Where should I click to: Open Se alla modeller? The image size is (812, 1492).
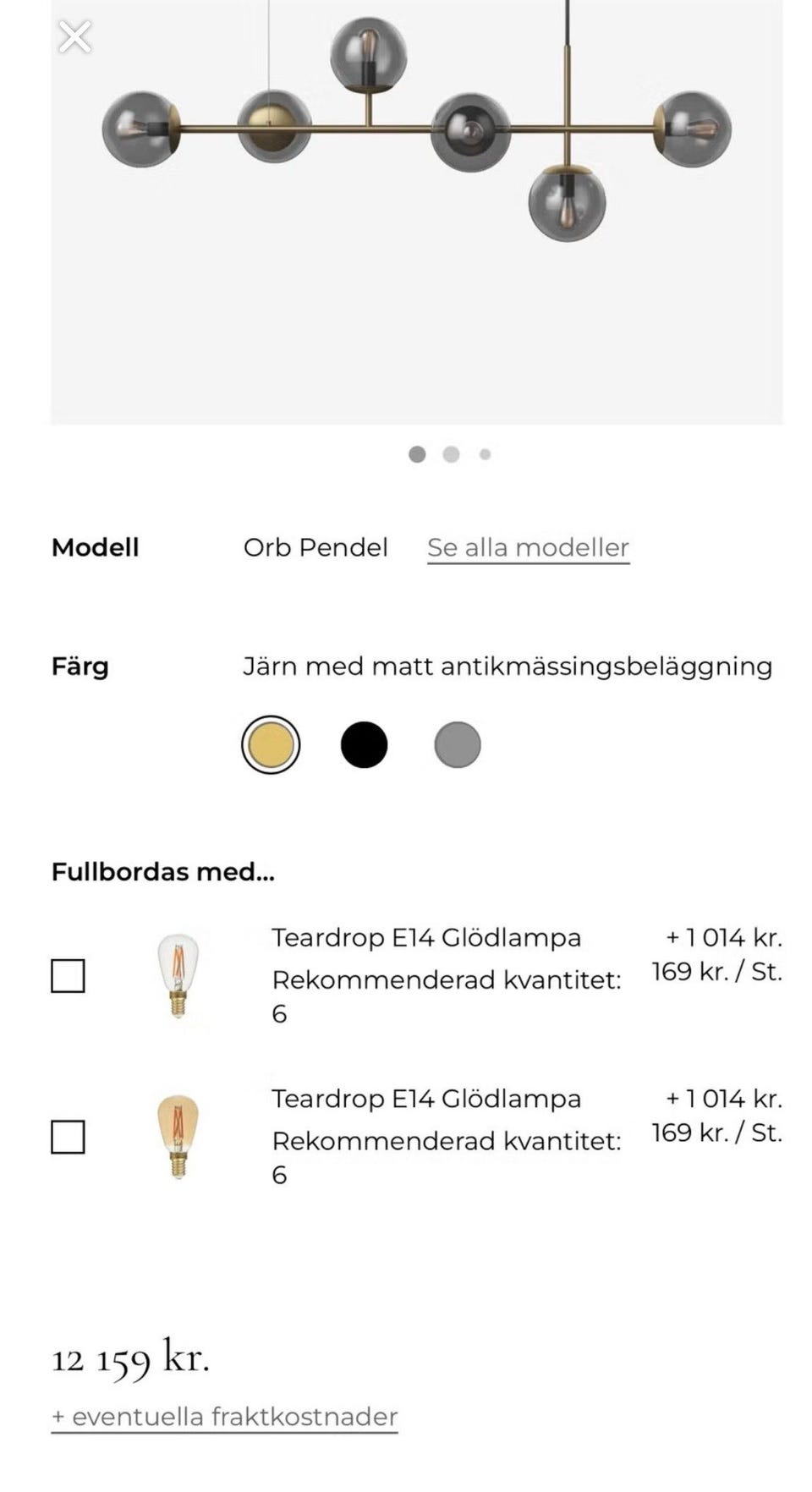pyautogui.click(x=528, y=547)
